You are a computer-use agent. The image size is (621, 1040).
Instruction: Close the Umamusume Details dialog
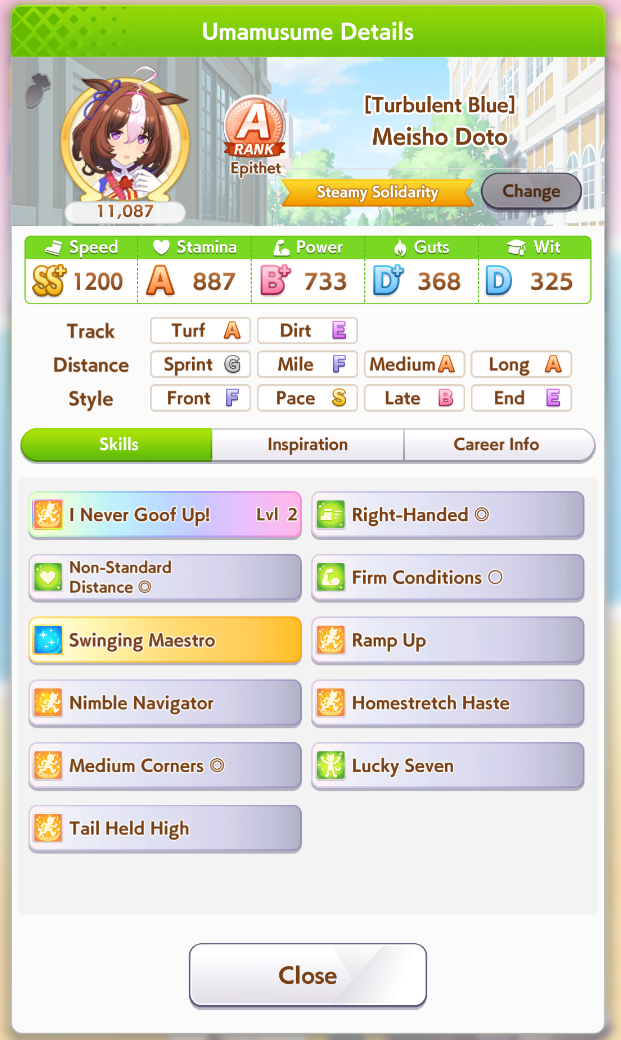[x=308, y=975]
